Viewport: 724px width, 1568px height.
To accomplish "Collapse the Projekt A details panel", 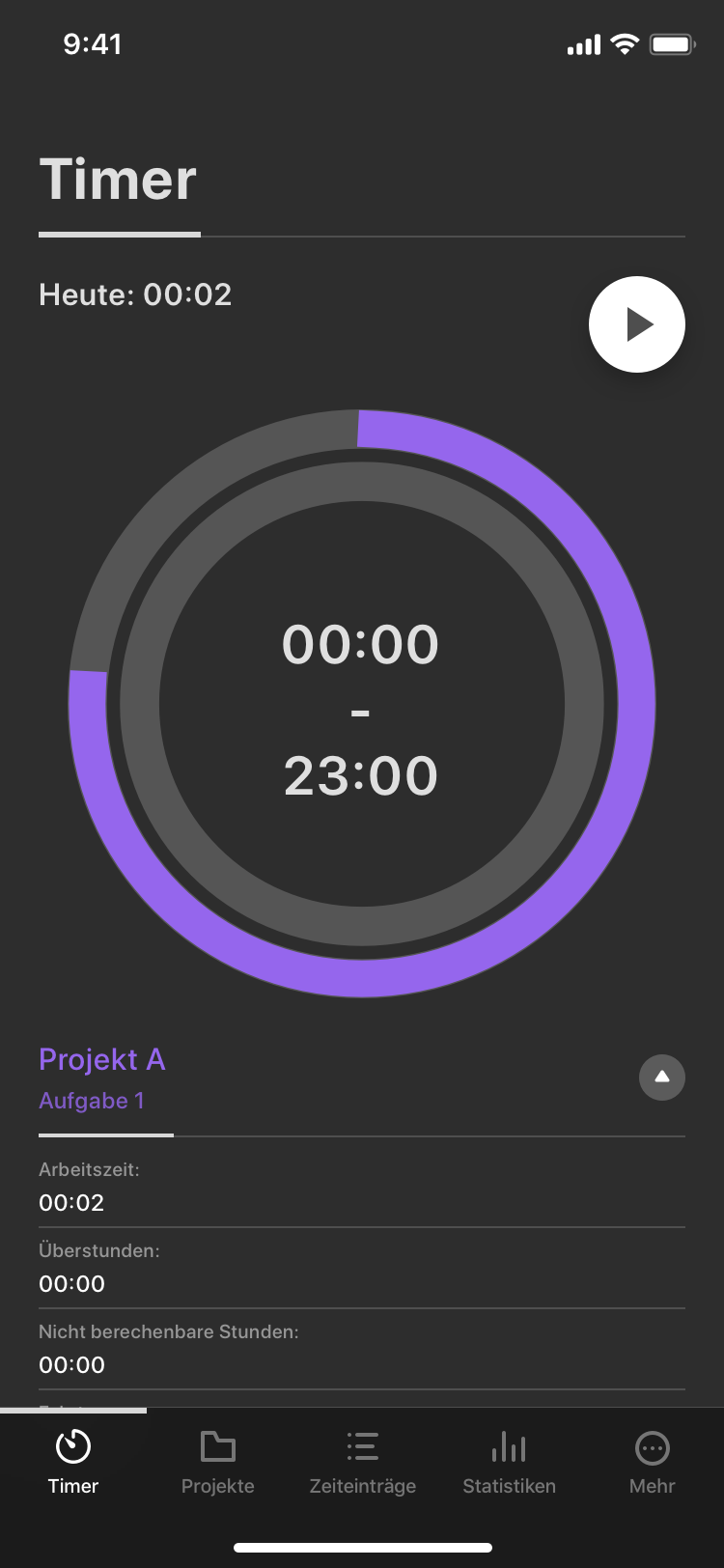I will click(x=662, y=1077).
